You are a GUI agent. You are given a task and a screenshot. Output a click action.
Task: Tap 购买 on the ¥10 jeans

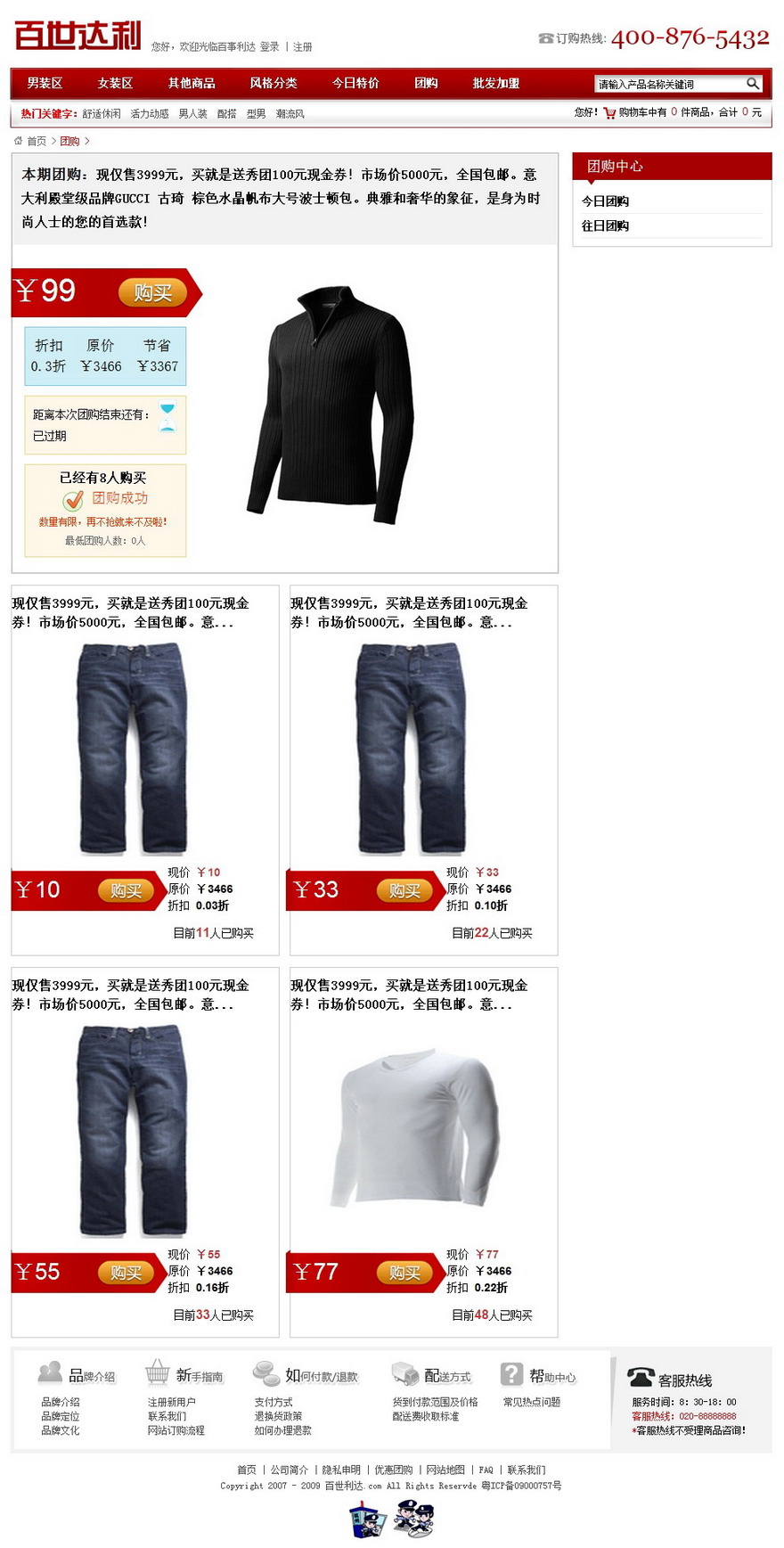[x=126, y=890]
